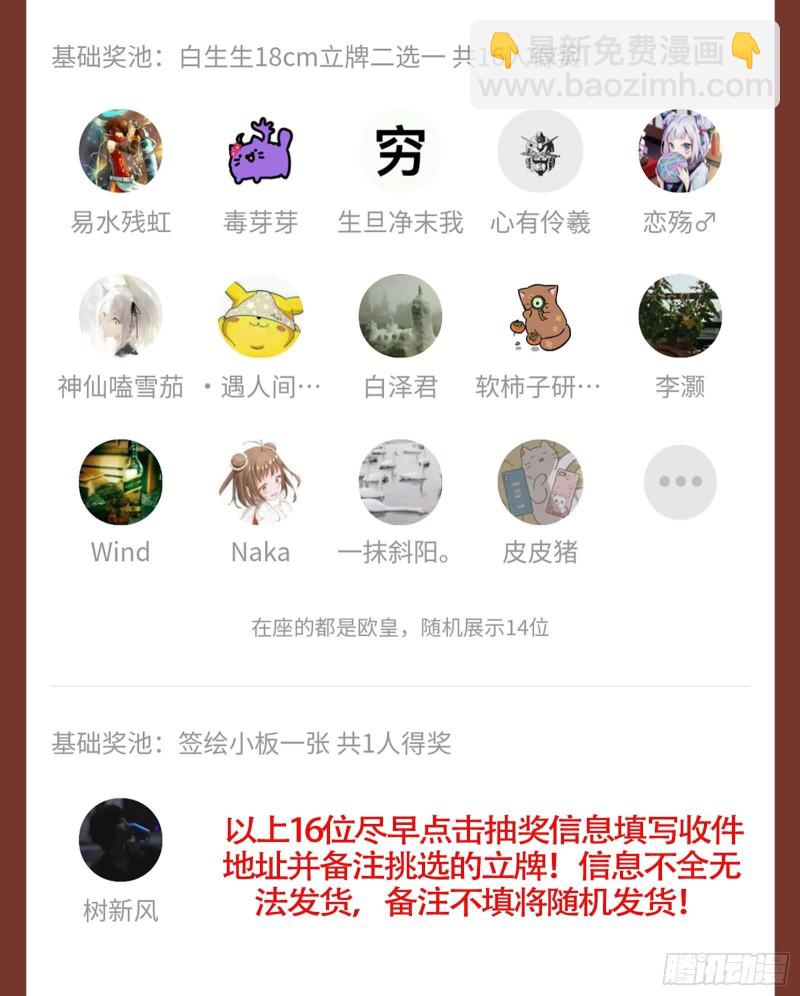Click 一抹斜阳。's avatar
Screen dimensions: 800x996
[x=400, y=481]
